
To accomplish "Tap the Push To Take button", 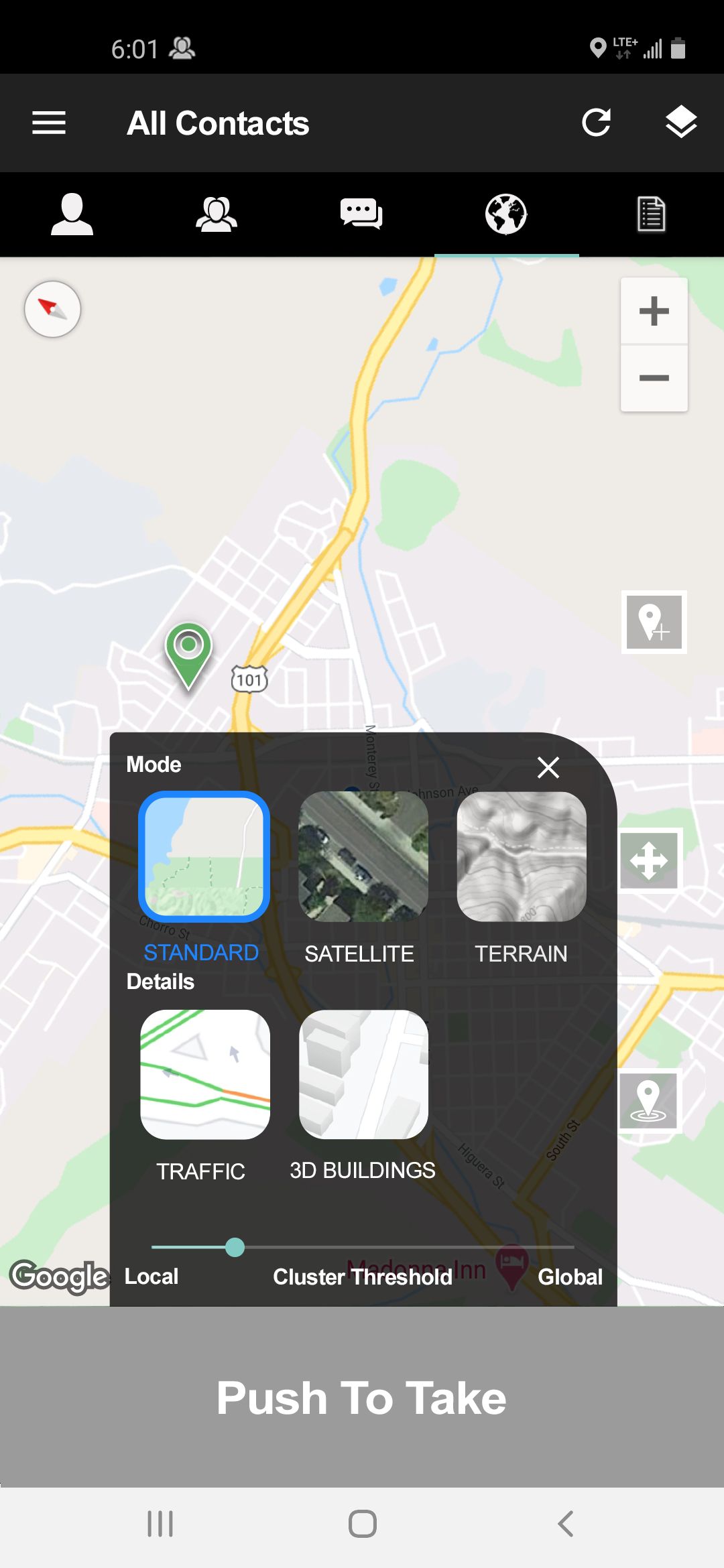I will [x=362, y=1398].
